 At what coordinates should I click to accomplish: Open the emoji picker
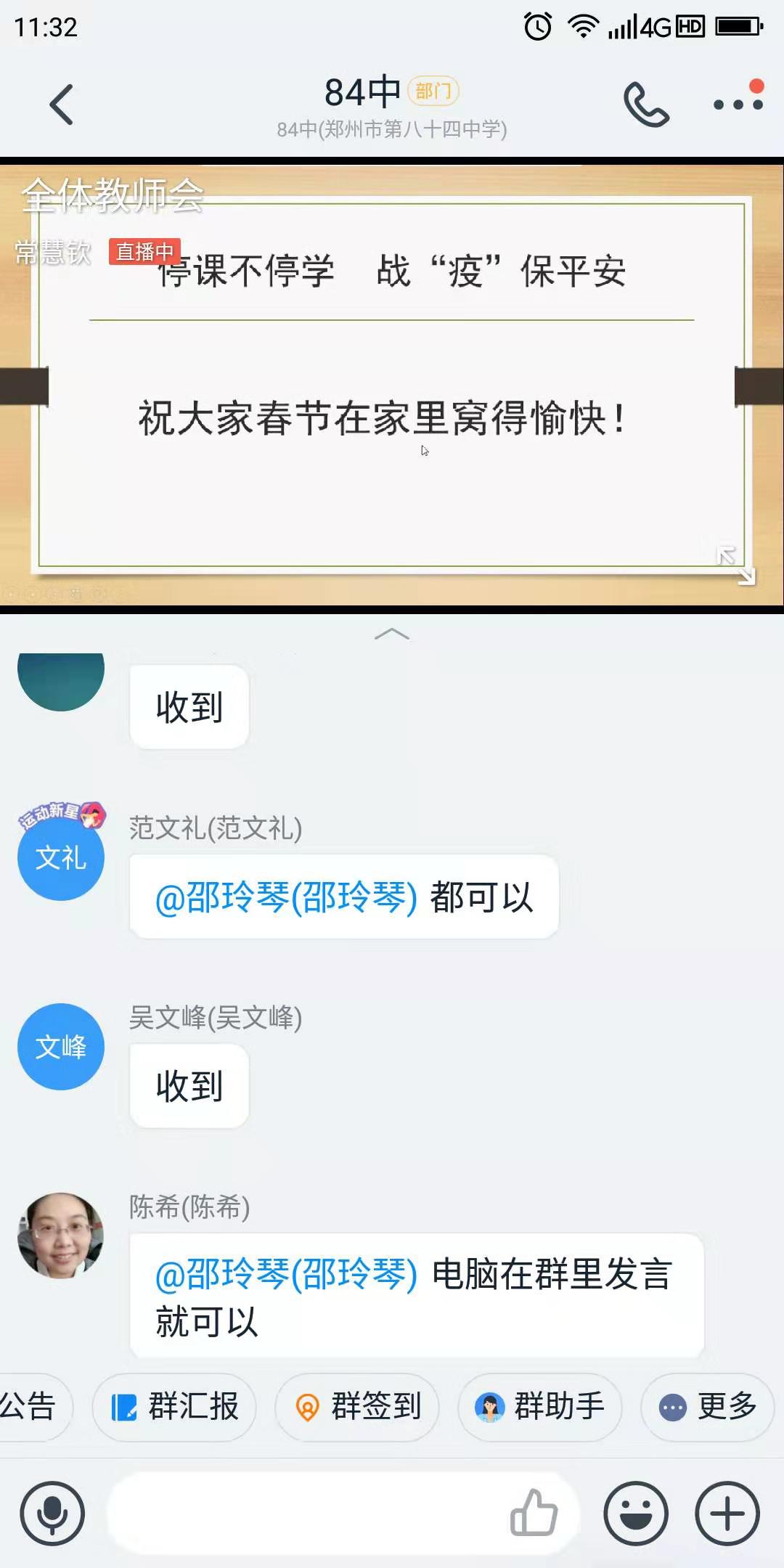point(636,1514)
